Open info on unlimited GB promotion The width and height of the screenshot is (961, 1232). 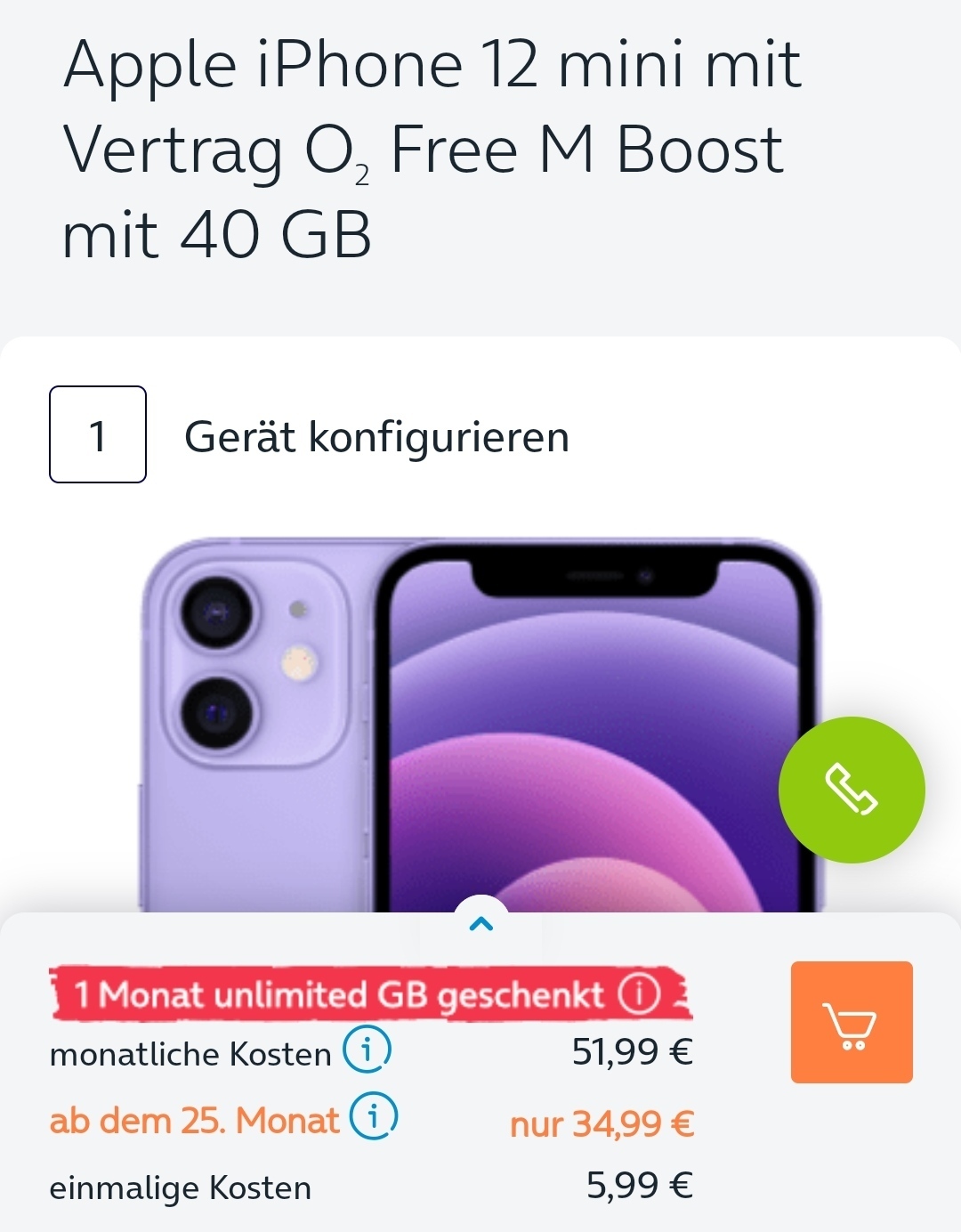tap(639, 994)
